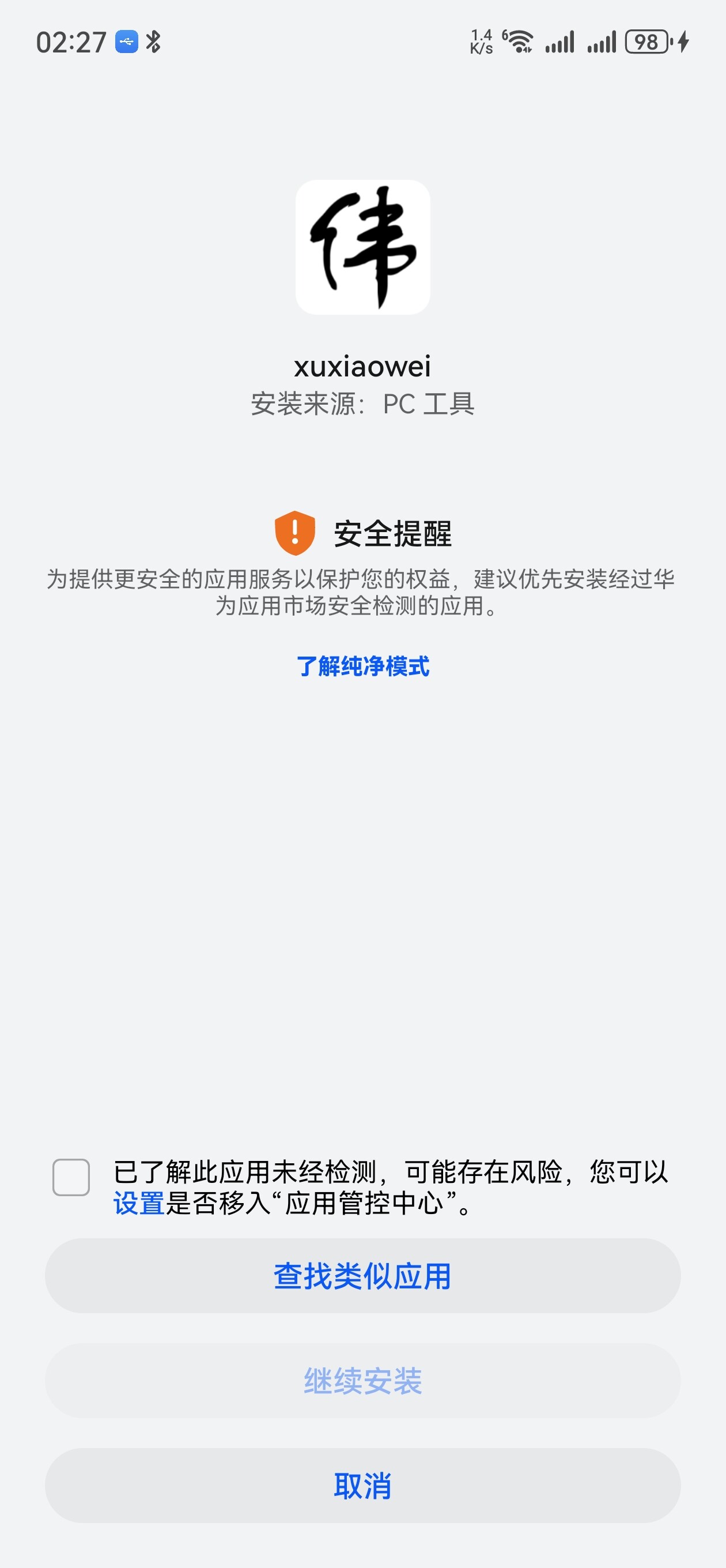Check the box acknowledging the untested app risk
726x1568 pixels.
pos(71,1177)
